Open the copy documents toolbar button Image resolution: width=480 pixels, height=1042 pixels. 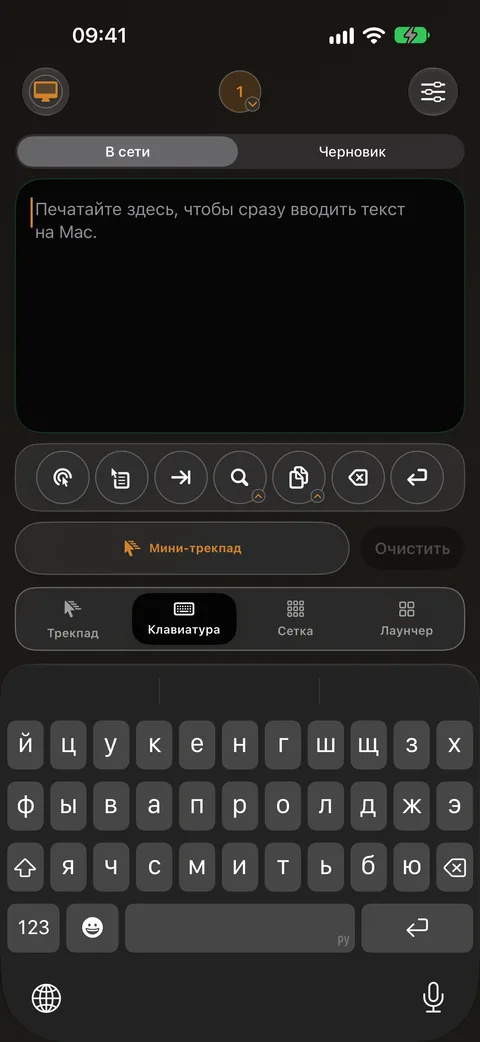(299, 477)
